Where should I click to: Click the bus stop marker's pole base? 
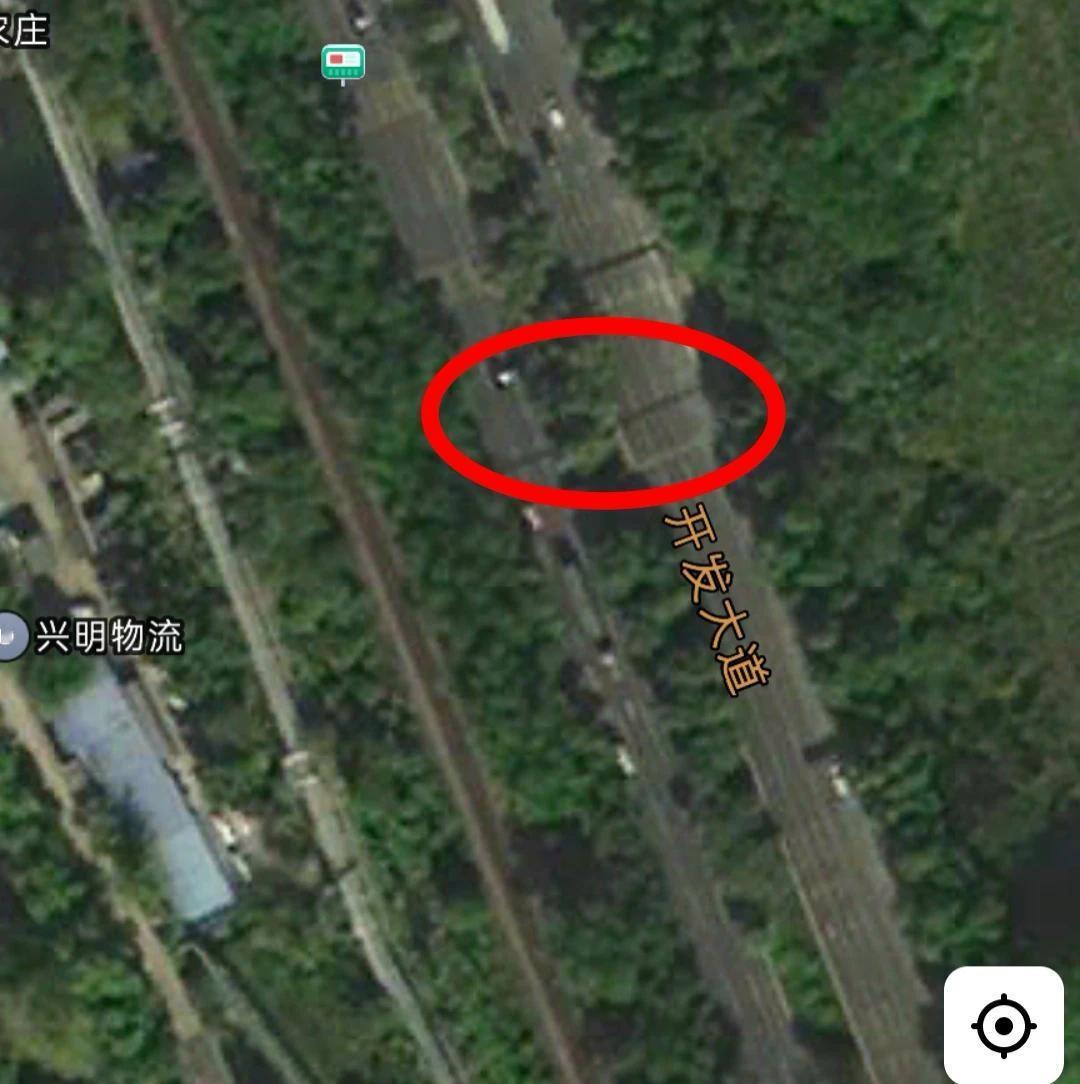point(343,83)
